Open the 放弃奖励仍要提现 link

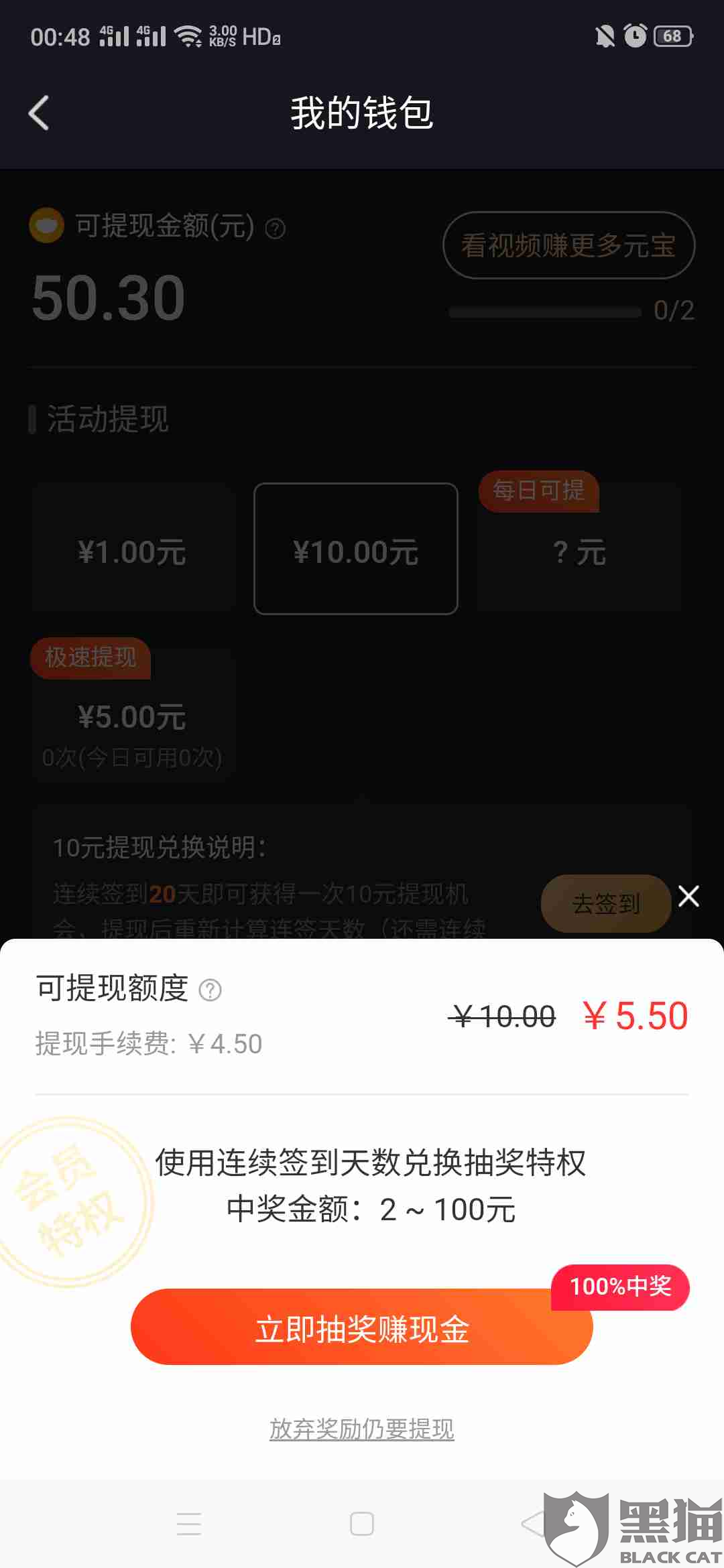coord(362,1429)
